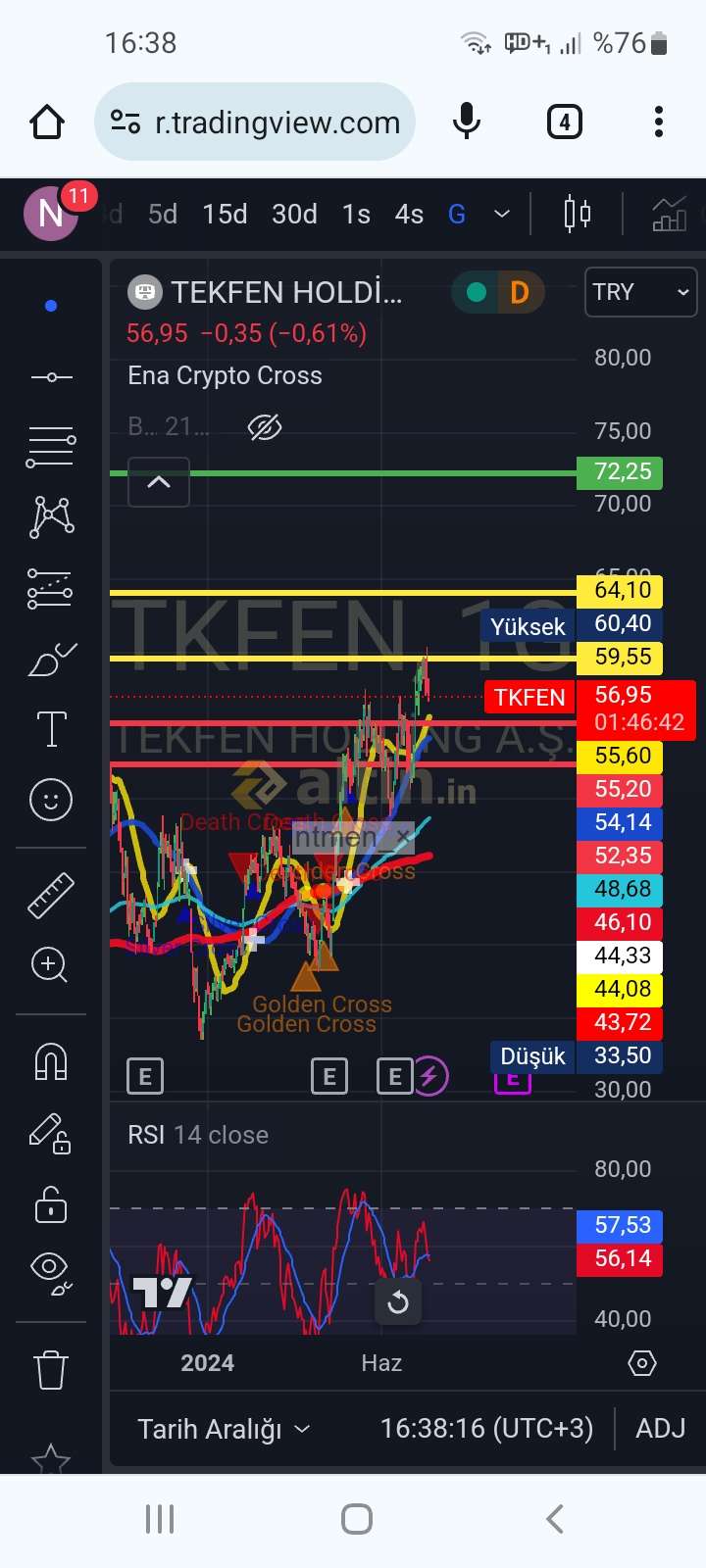Delete drawings with the trash icon

coord(51,1369)
